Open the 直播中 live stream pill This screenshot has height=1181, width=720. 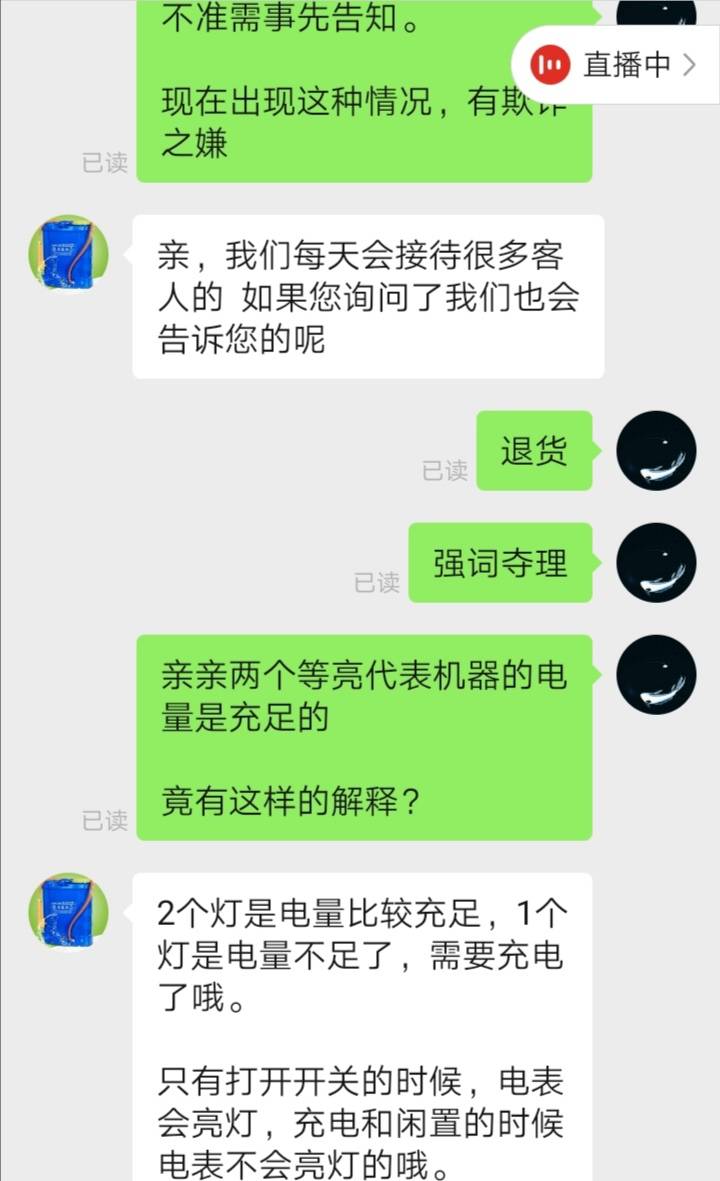[615, 65]
